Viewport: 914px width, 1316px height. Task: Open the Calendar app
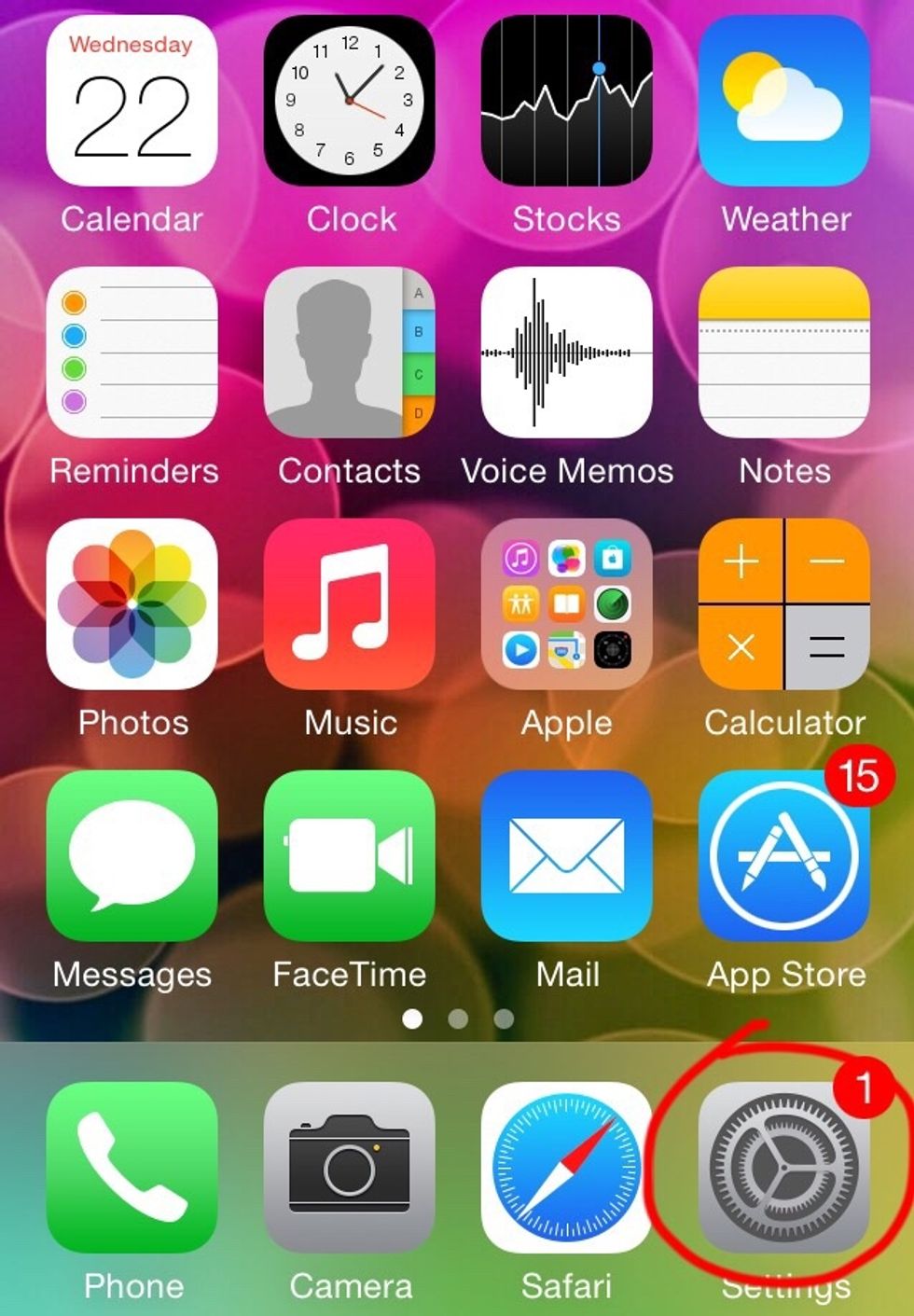coord(132,100)
